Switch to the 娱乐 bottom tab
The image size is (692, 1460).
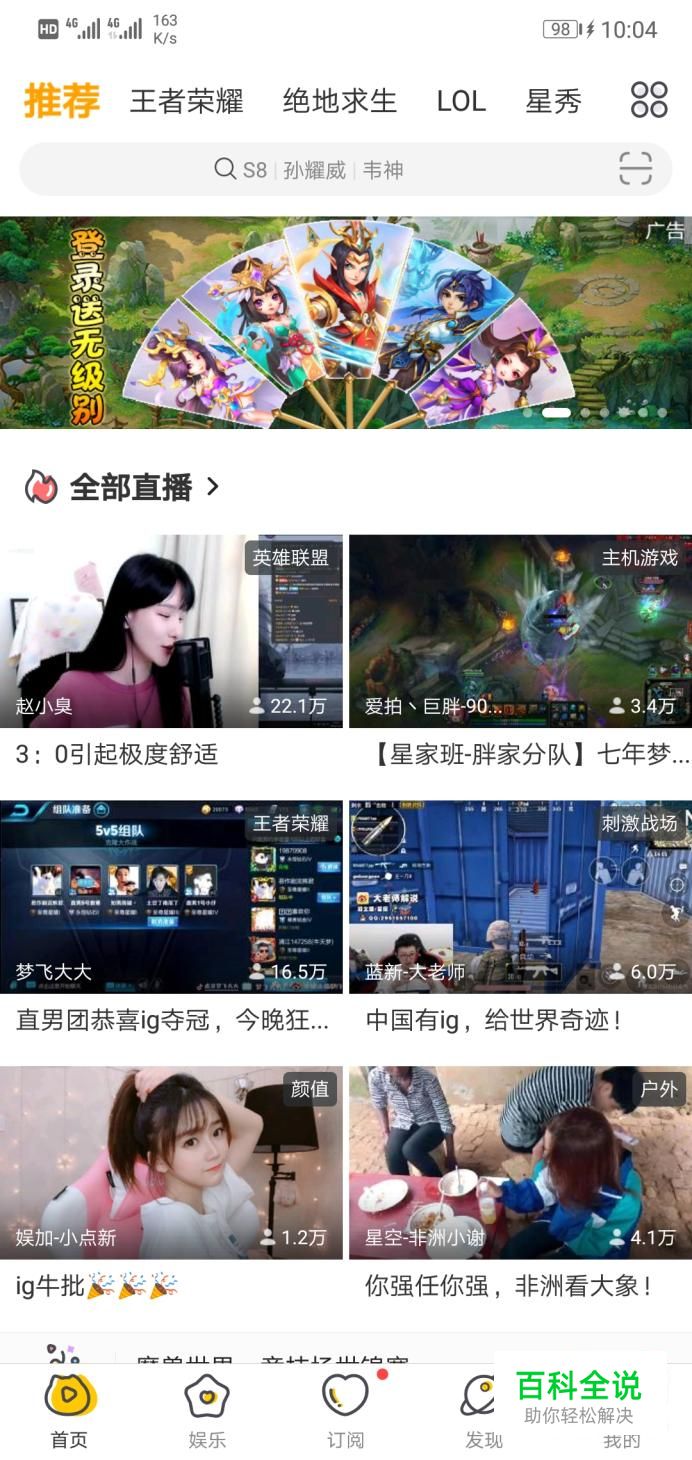pos(207,1410)
